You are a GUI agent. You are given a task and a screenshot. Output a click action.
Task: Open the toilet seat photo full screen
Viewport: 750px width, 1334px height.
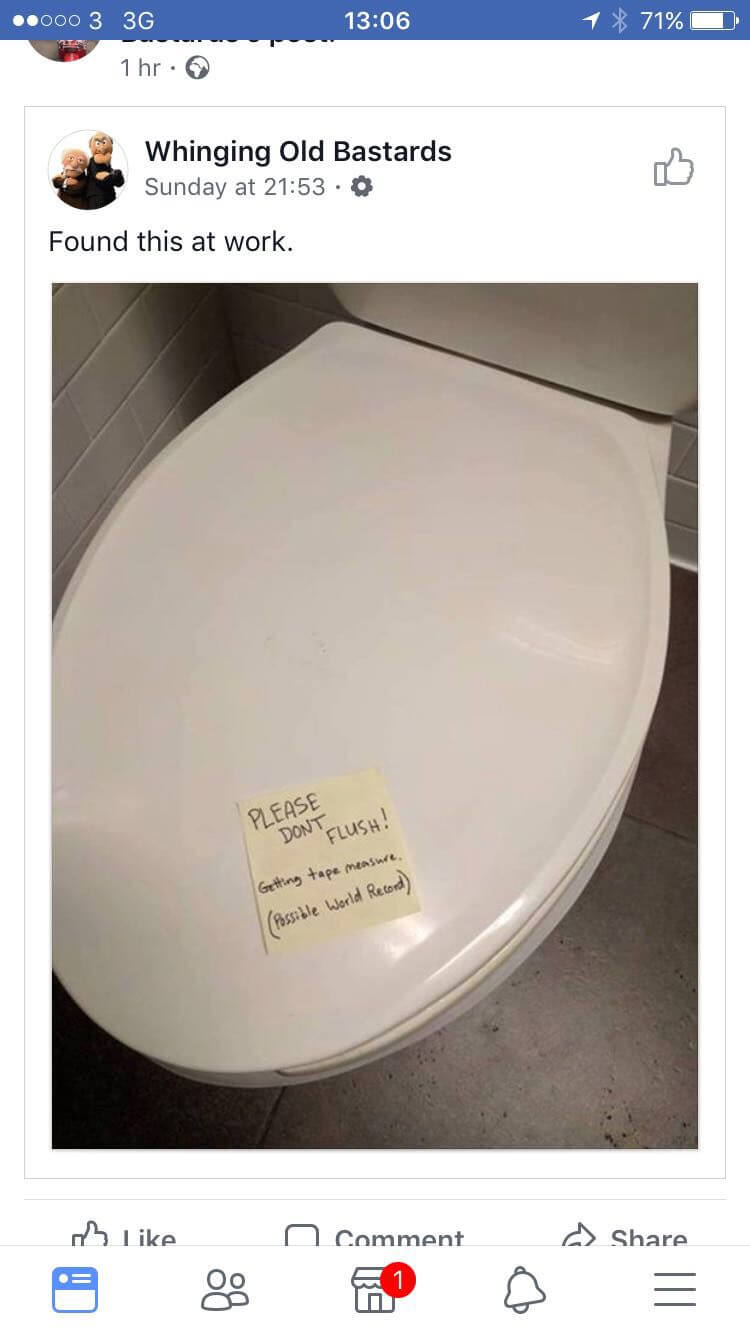click(x=375, y=715)
